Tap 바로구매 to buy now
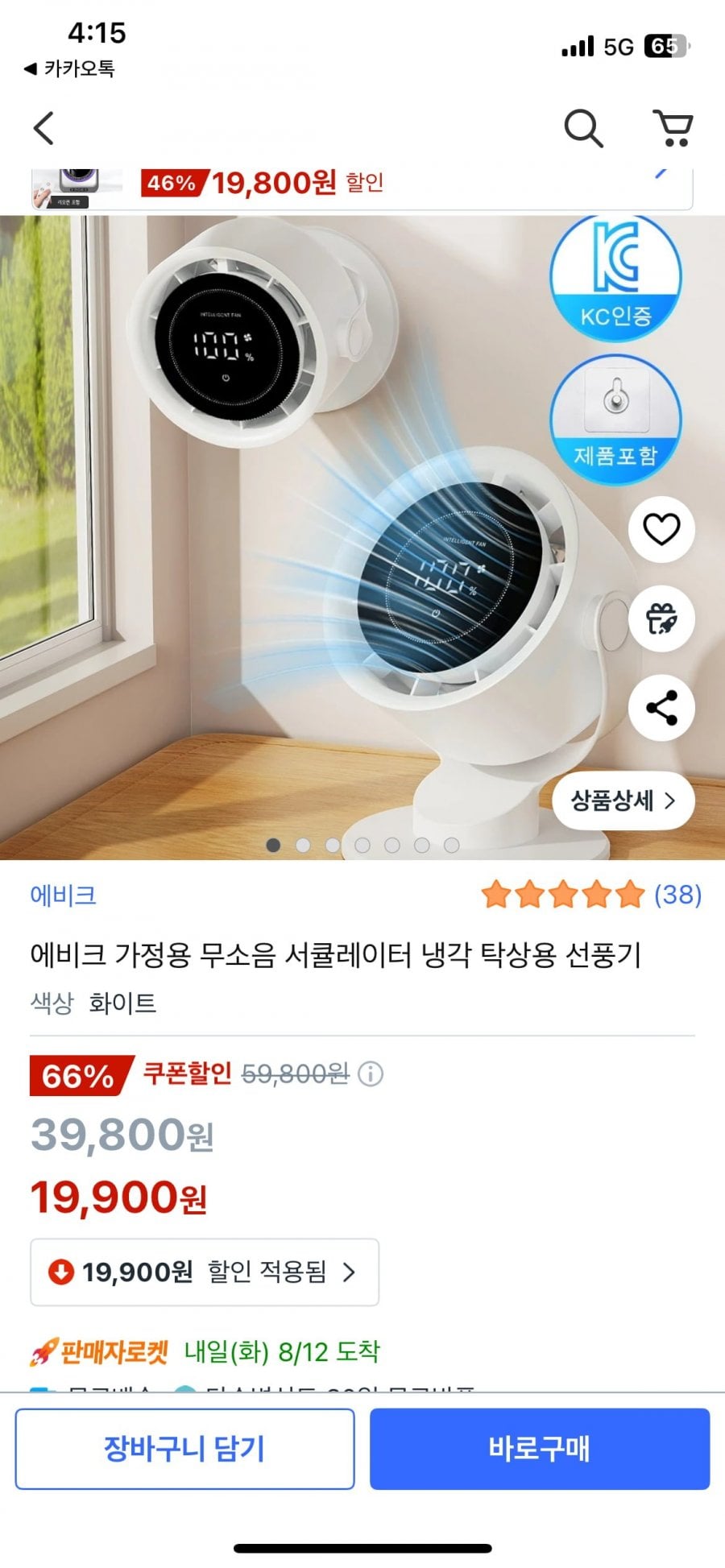 tap(540, 1448)
